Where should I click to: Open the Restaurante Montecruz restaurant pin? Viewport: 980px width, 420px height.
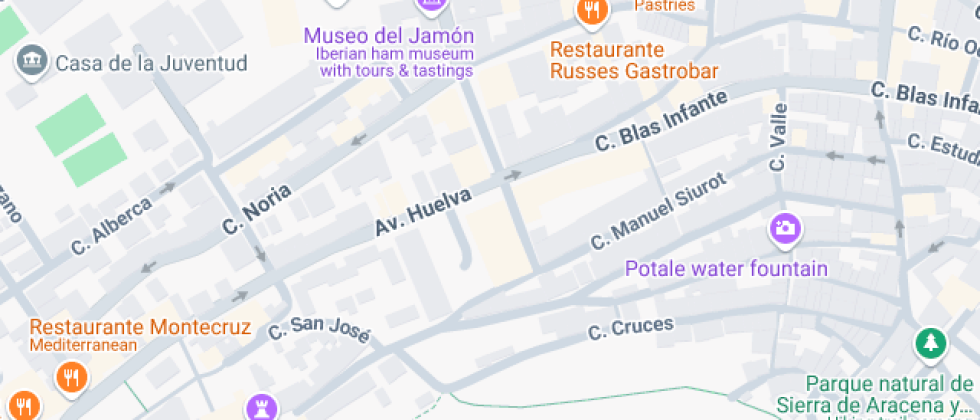click(x=69, y=377)
